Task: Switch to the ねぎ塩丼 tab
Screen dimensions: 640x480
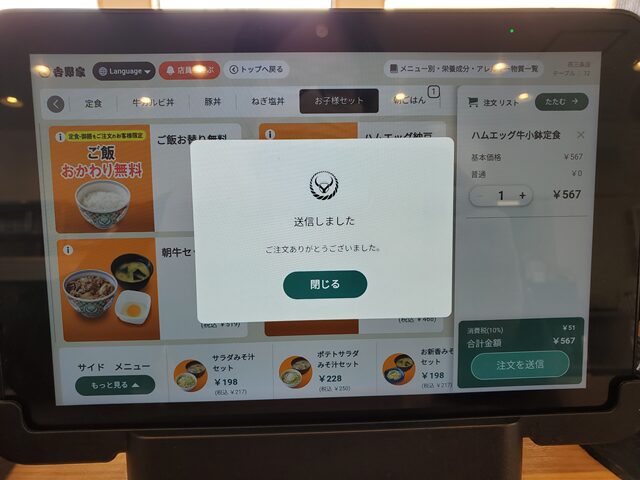Action: pyautogui.click(x=268, y=102)
